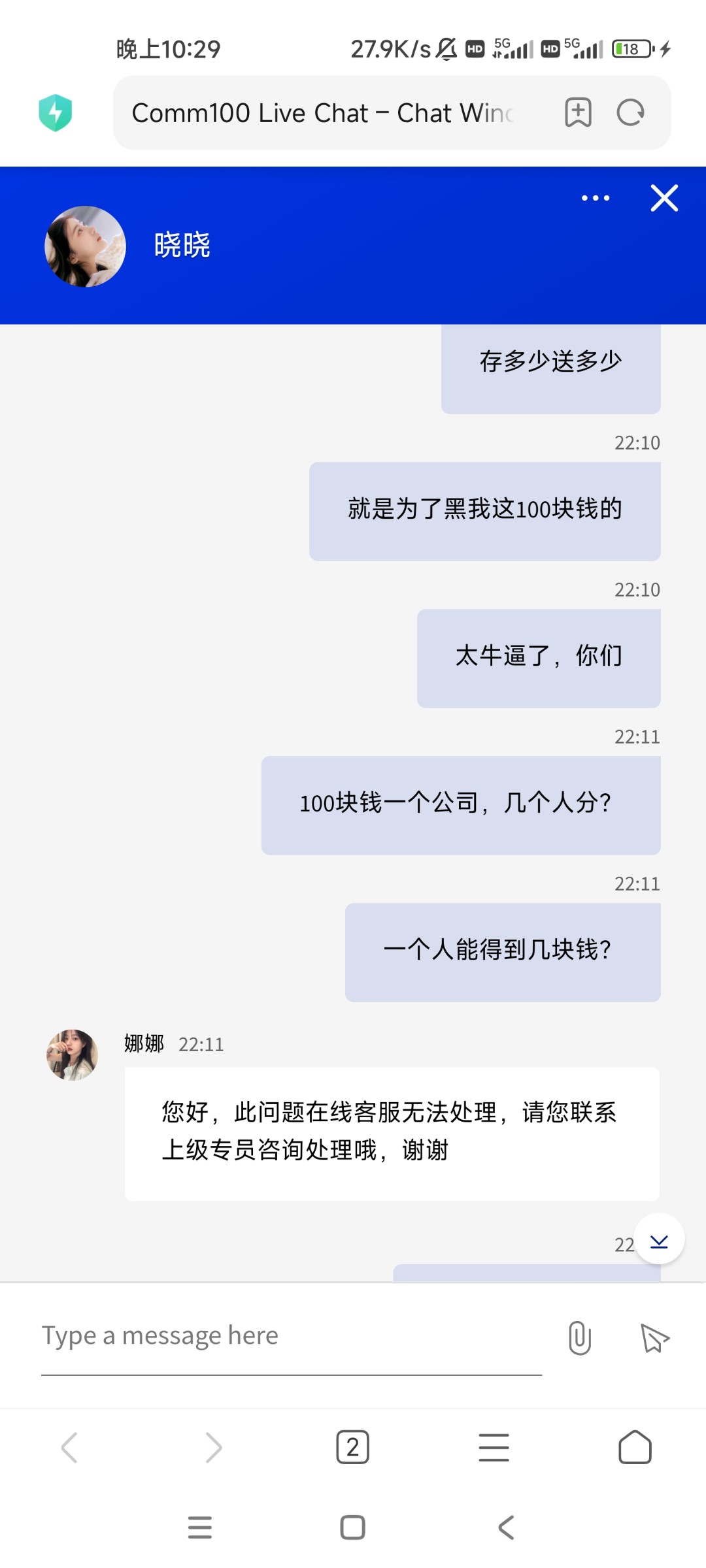The height and width of the screenshot is (1568, 706).
Task: Jump to latest messages with the down arrow
Action: tap(659, 1239)
